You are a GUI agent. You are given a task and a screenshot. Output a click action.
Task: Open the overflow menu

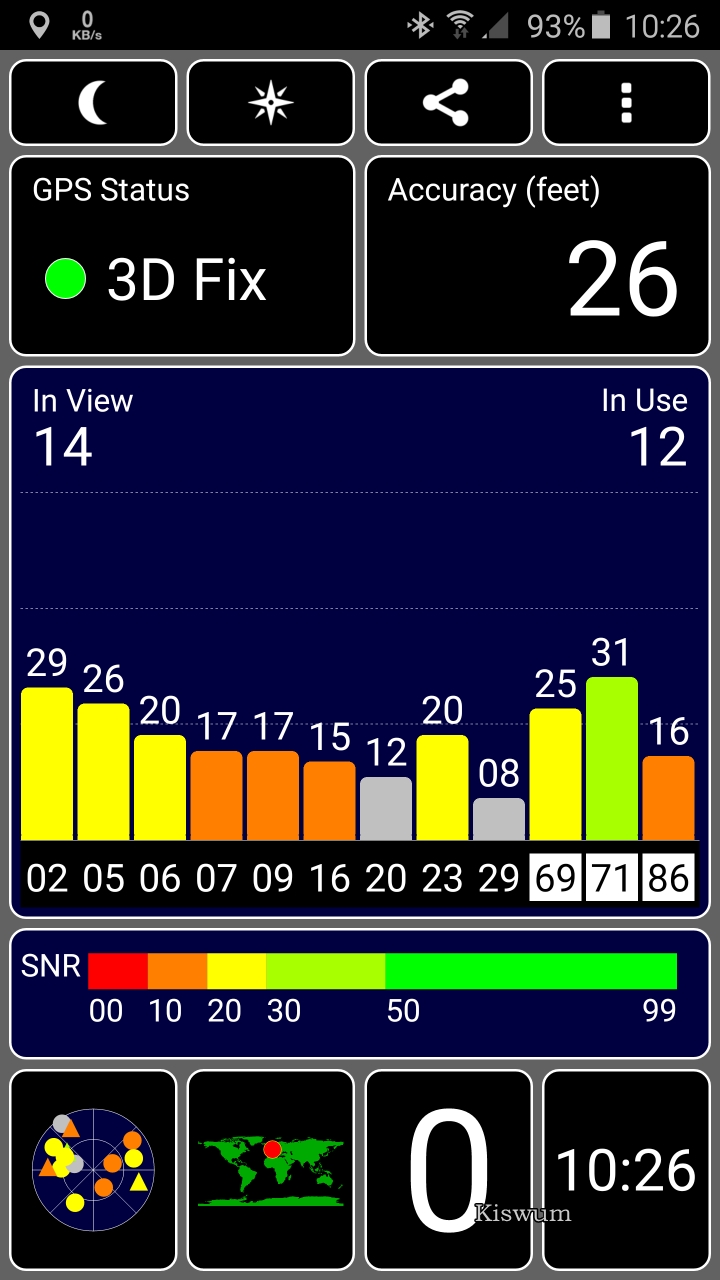point(626,103)
